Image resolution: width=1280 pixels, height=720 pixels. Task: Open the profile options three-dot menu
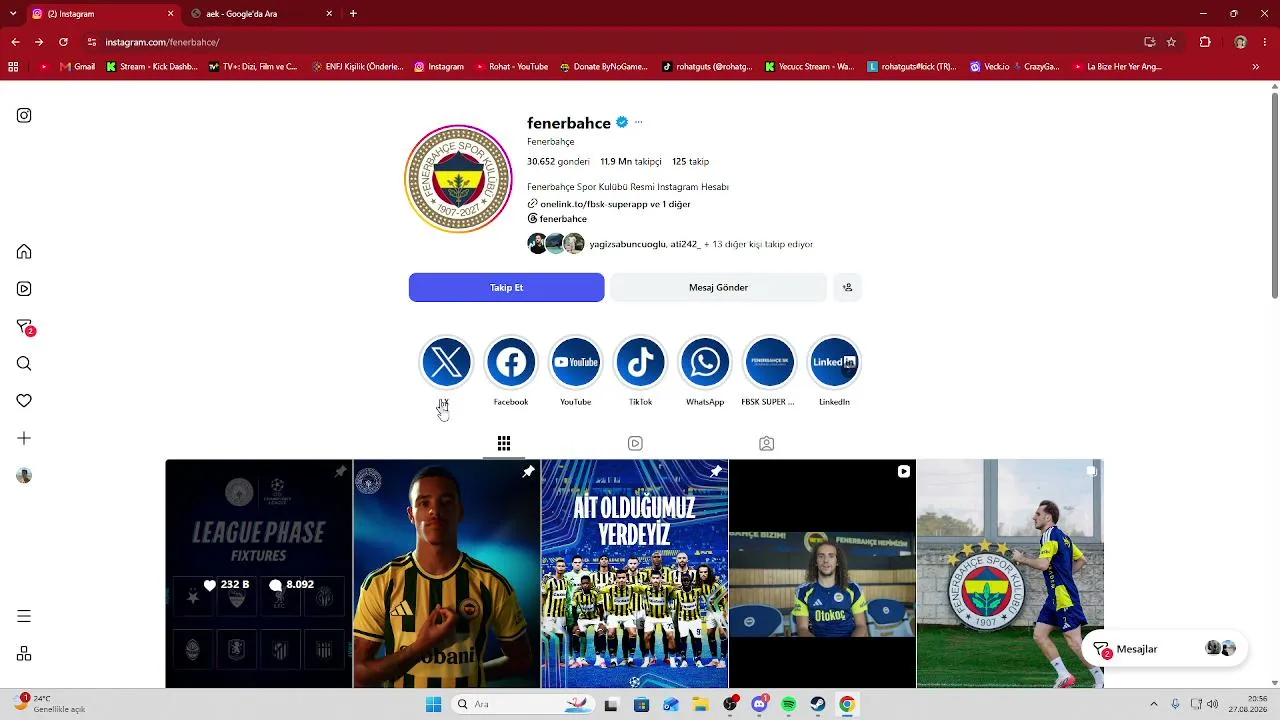[638, 122]
